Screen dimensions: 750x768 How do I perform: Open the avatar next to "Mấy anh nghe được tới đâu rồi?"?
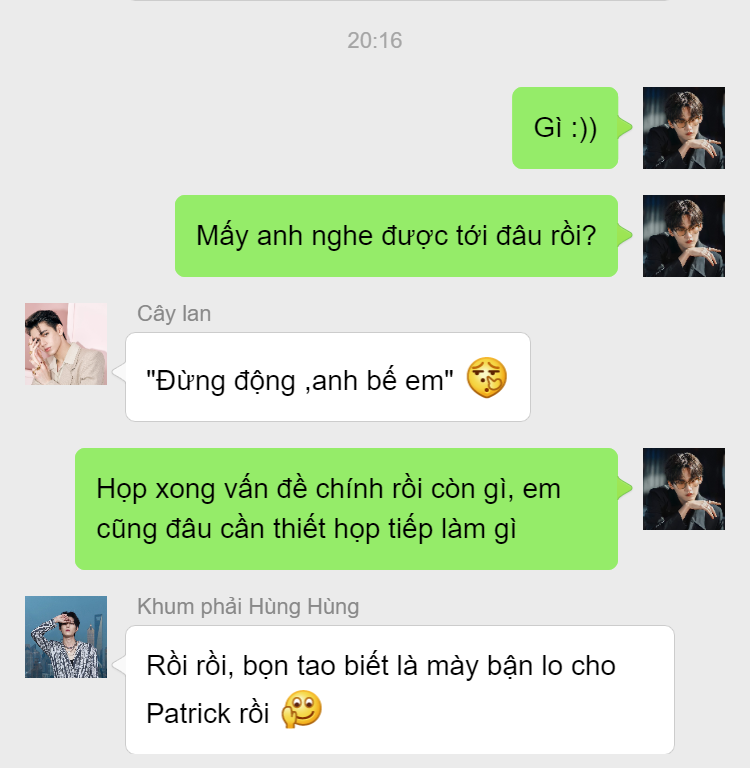[x=683, y=236]
